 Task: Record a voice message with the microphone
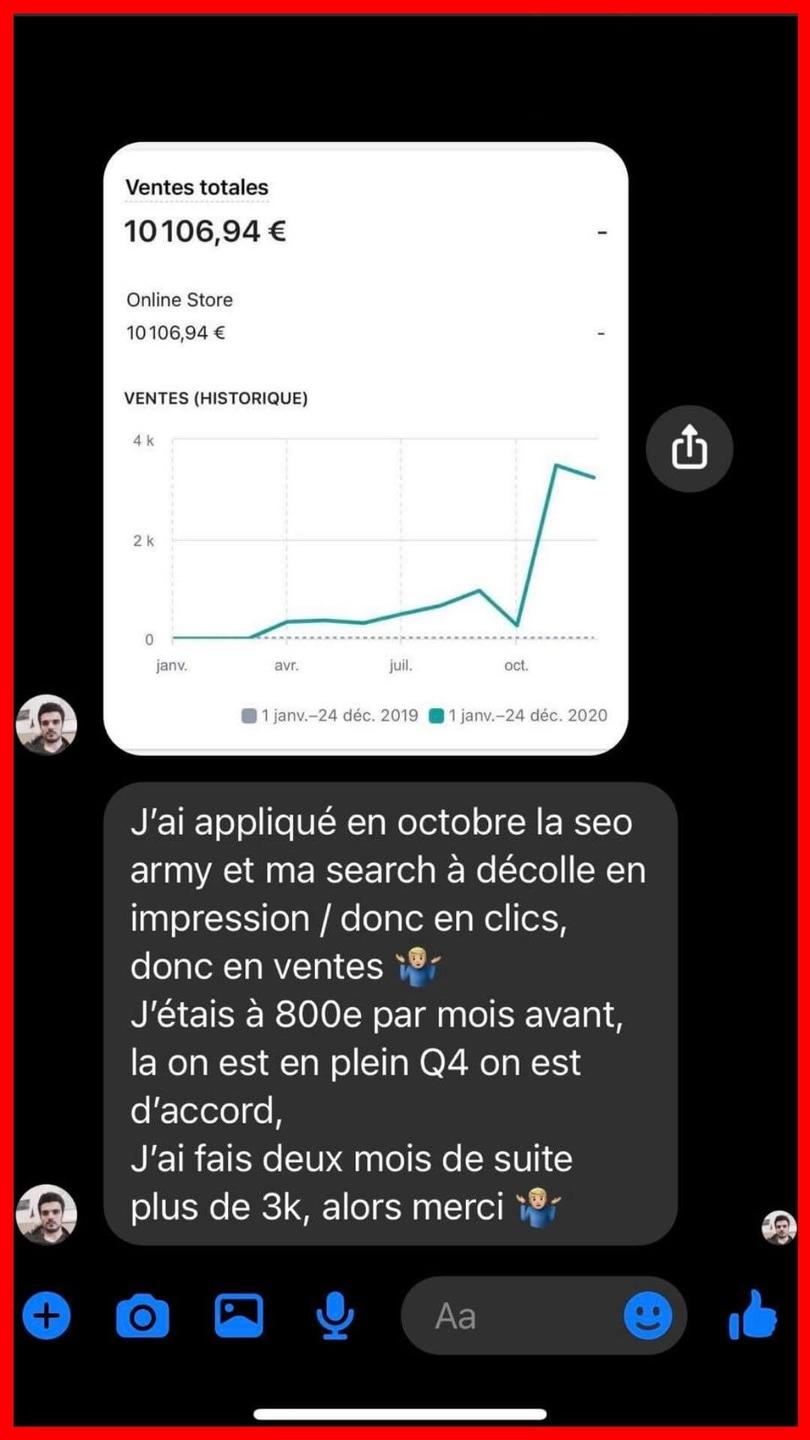(x=334, y=1316)
